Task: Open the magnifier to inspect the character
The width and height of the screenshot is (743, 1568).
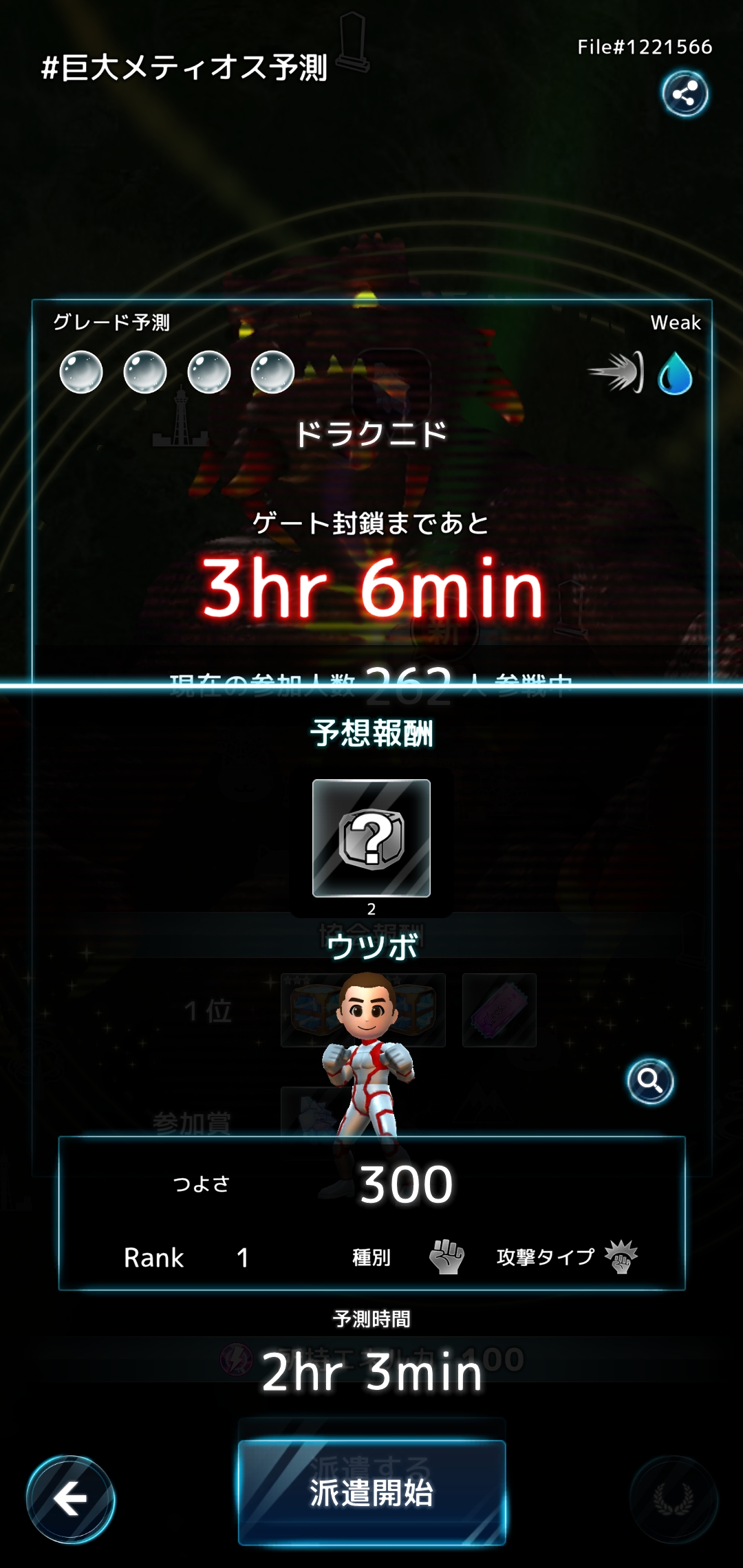Action: [650, 1082]
